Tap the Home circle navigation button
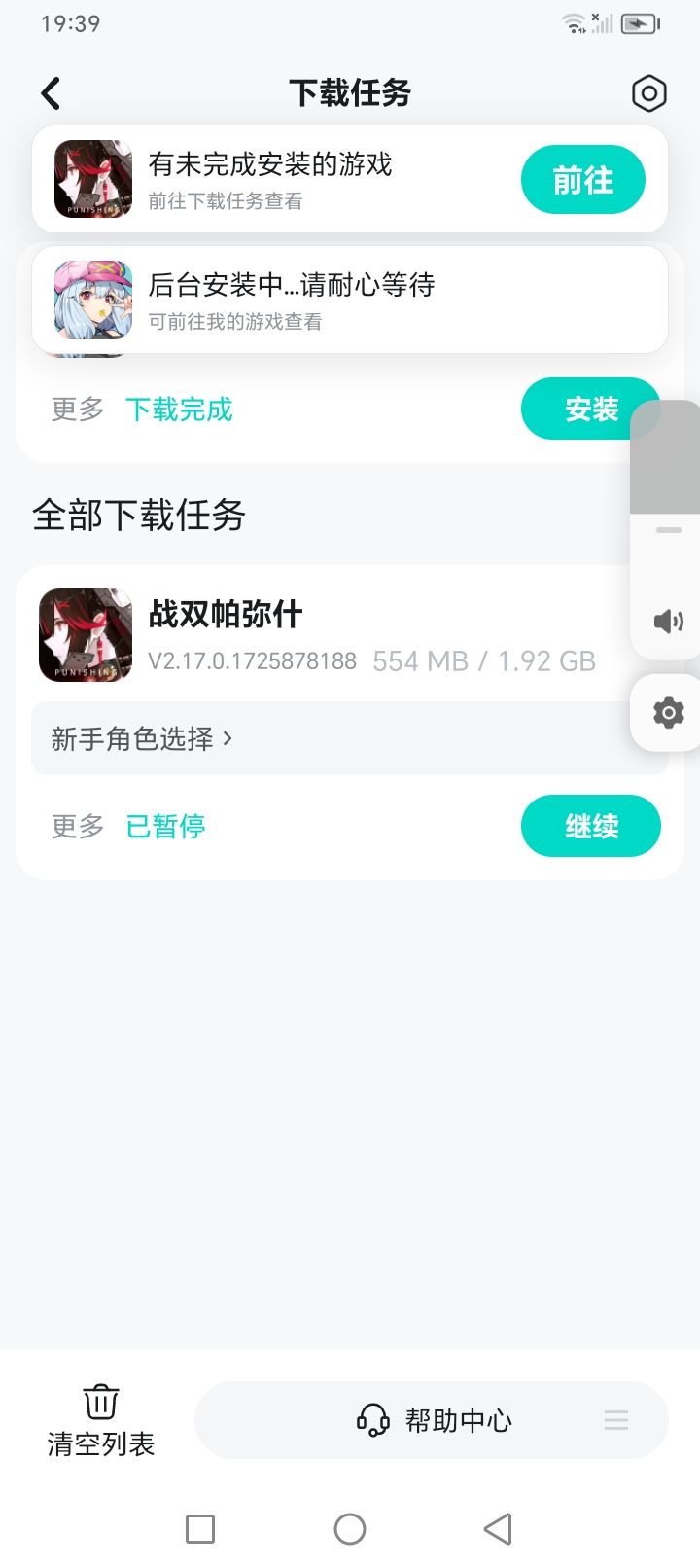Screen dimensions: 700x1568 [349, 1529]
